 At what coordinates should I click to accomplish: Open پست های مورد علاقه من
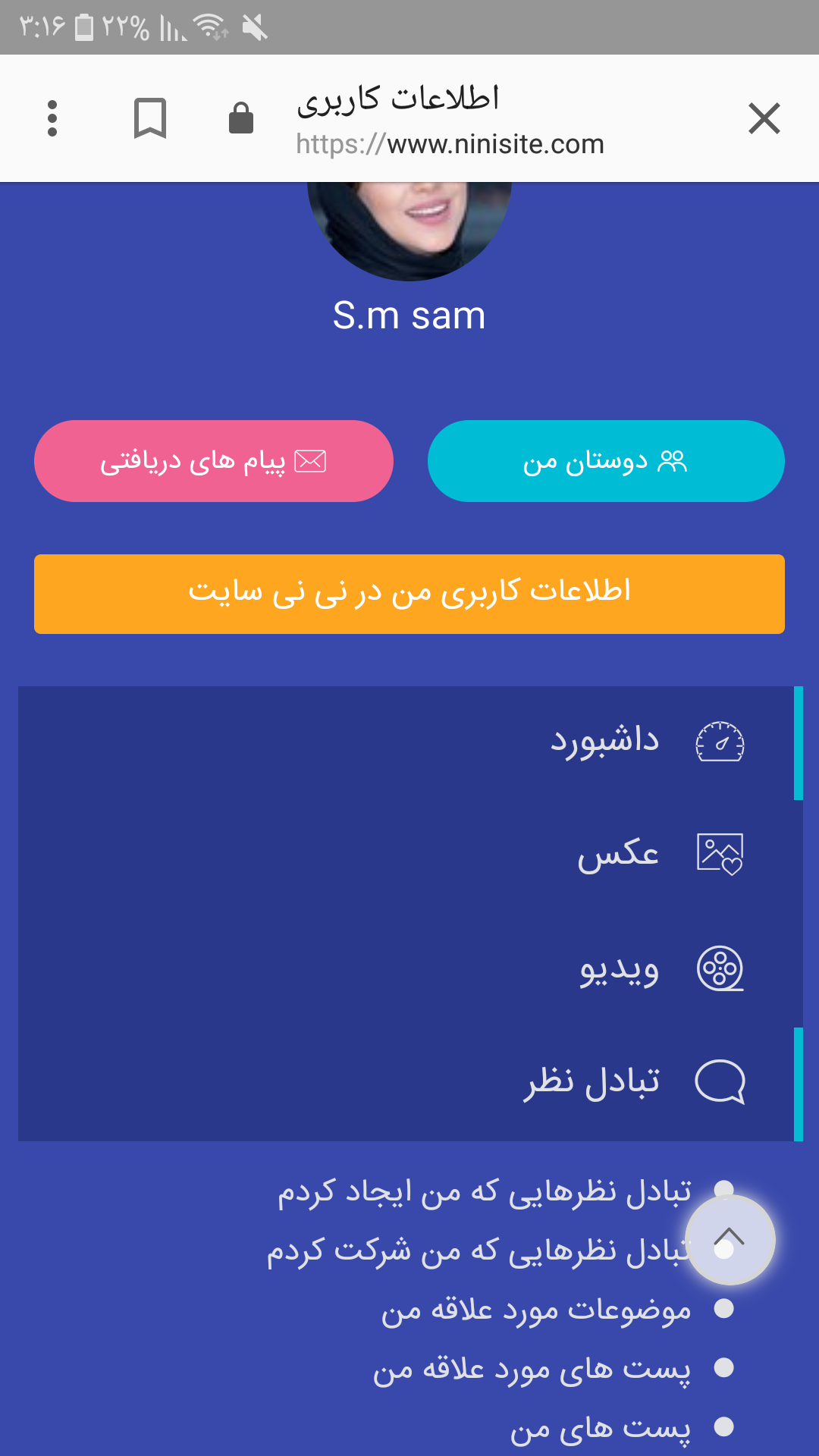tap(532, 1369)
